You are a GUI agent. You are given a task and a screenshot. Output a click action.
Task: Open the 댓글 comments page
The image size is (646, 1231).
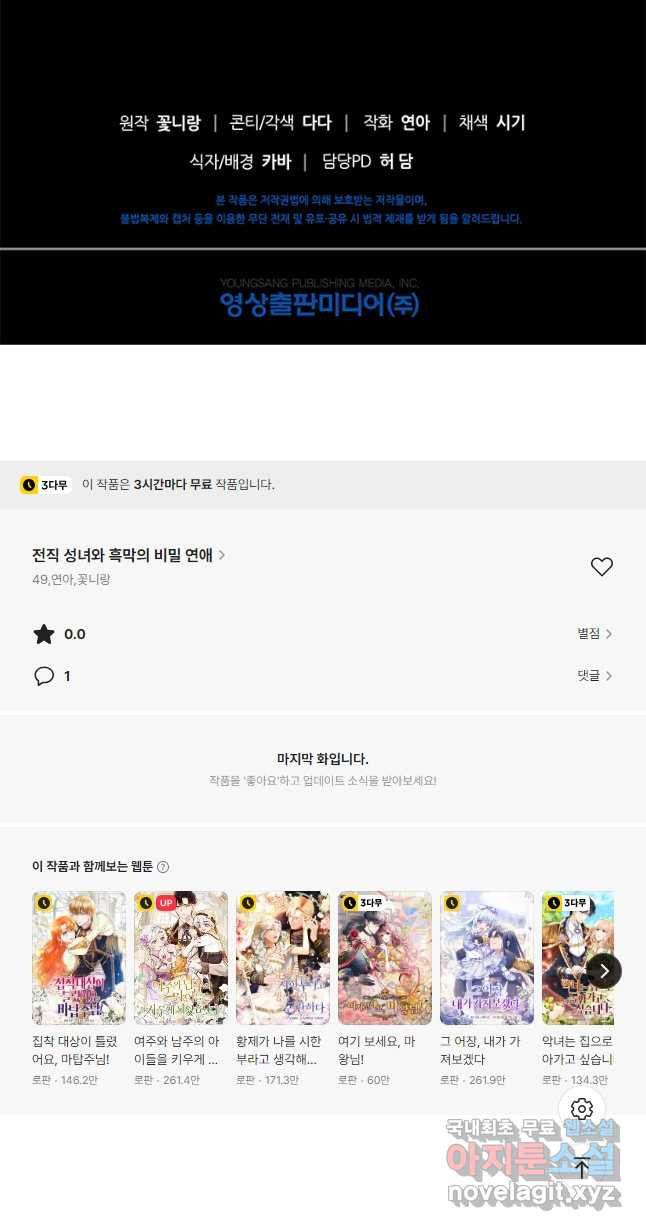[595, 676]
